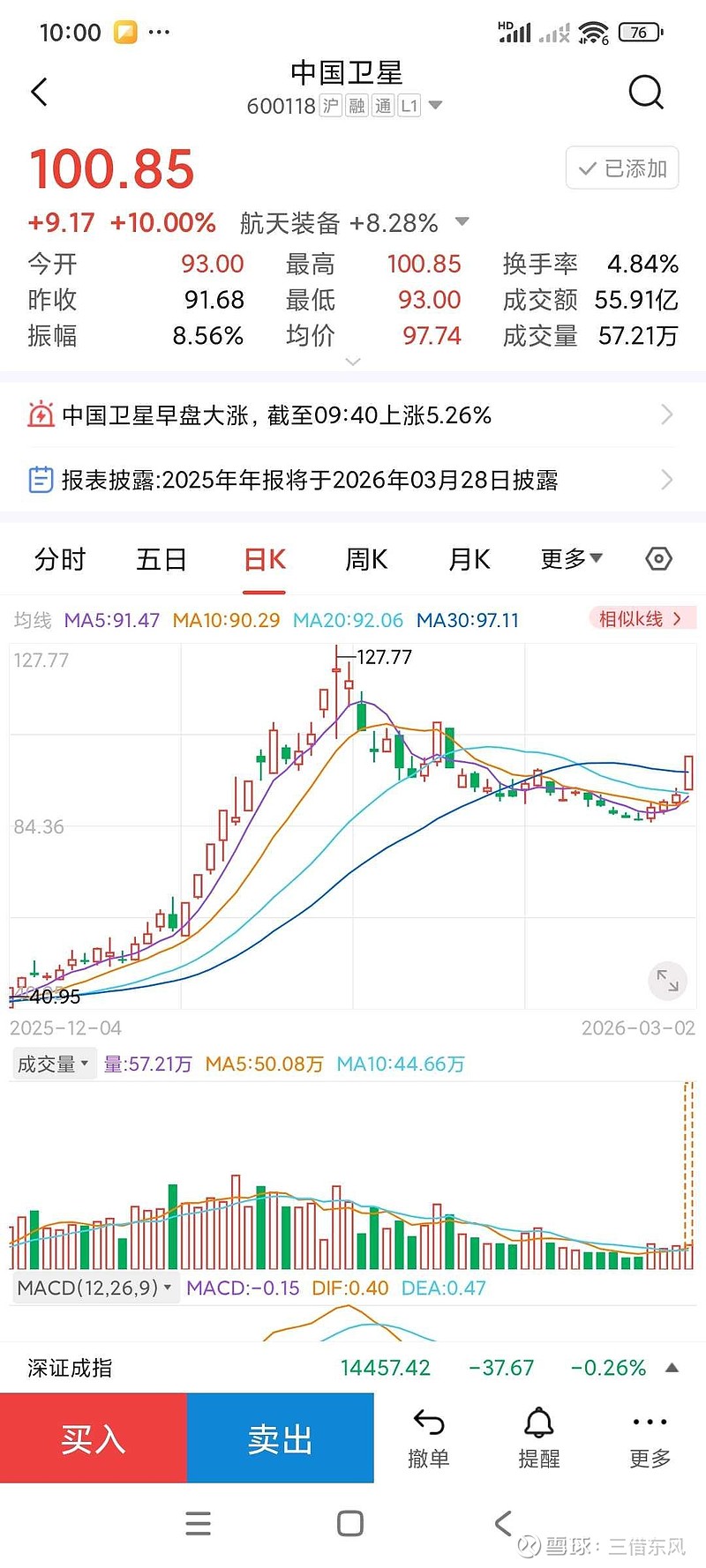The height and width of the screenshot is (1568, 706).
Task: Tap the calendar icon beside 报表披露 notice
Action: pyautogui.click(x=41, y=480)
